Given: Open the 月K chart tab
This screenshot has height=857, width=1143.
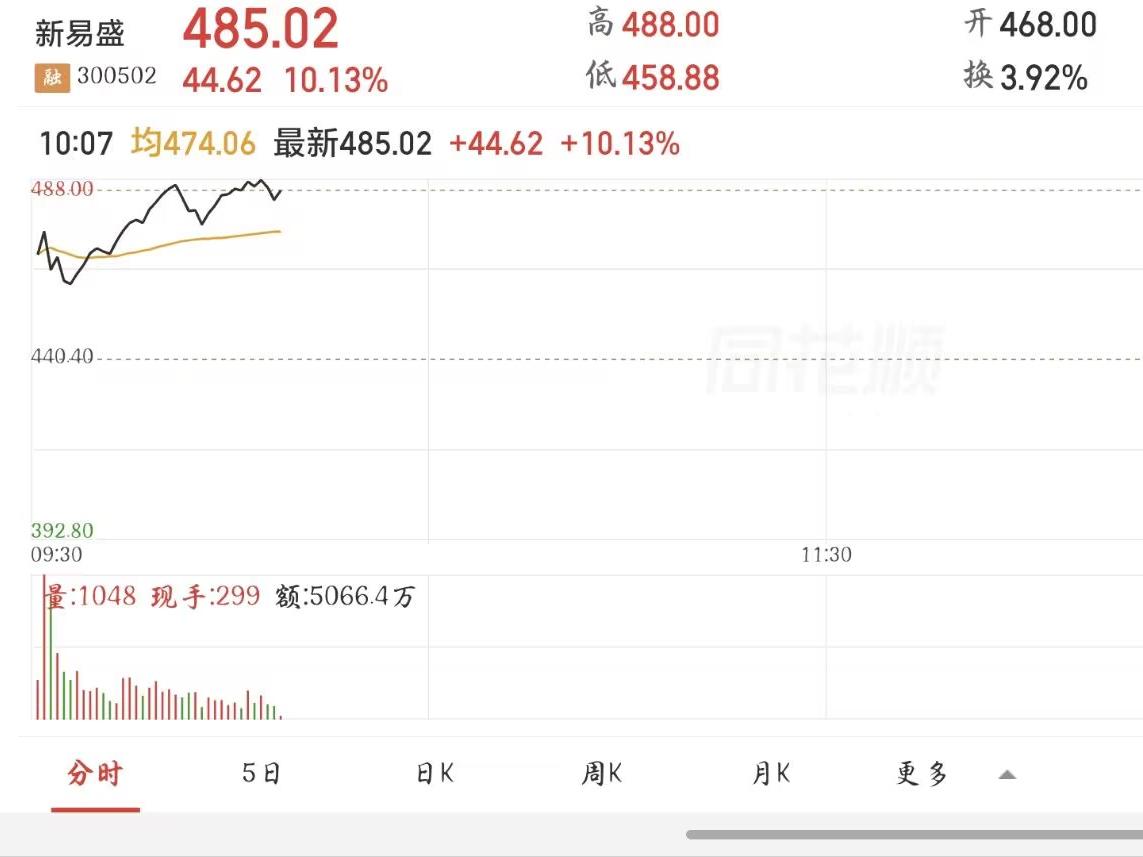Looking at the screenshot, I should tap(770, 773).
